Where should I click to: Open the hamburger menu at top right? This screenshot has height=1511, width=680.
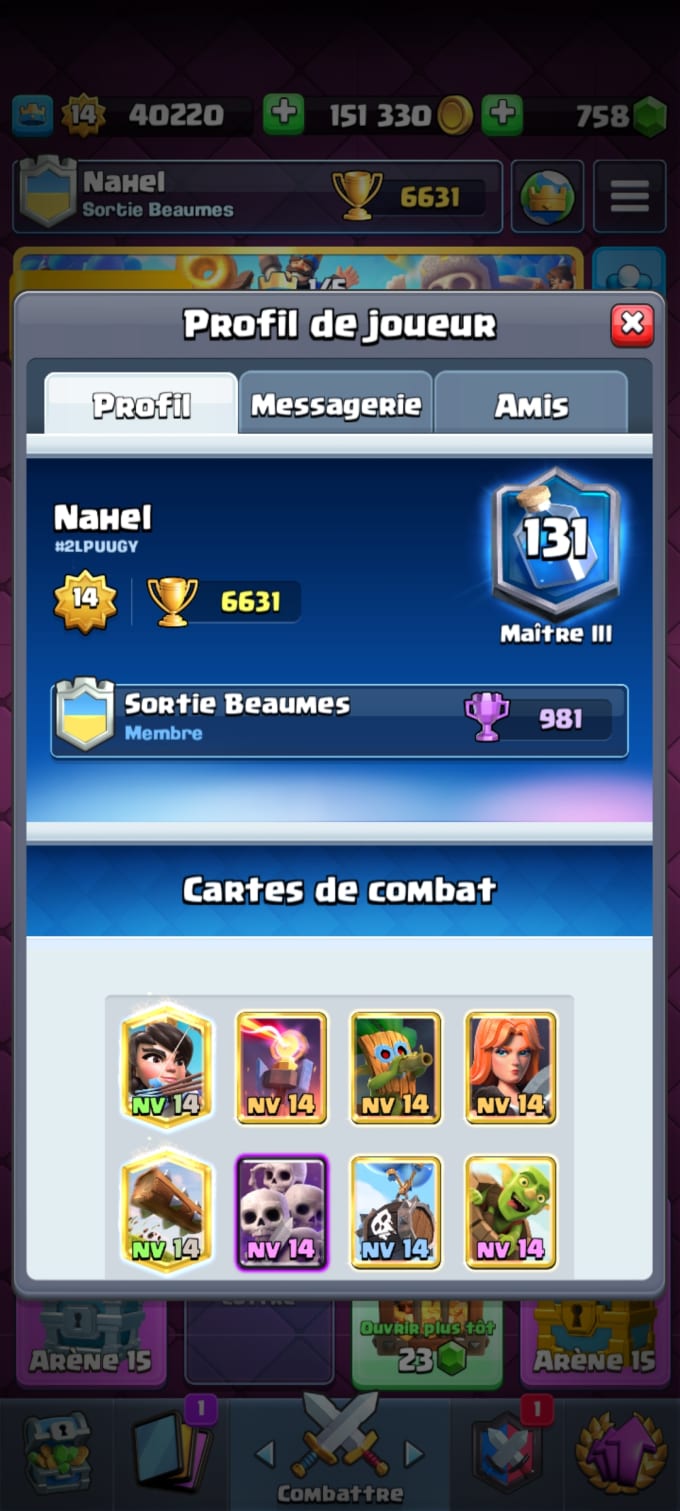(x=629, y=196)
